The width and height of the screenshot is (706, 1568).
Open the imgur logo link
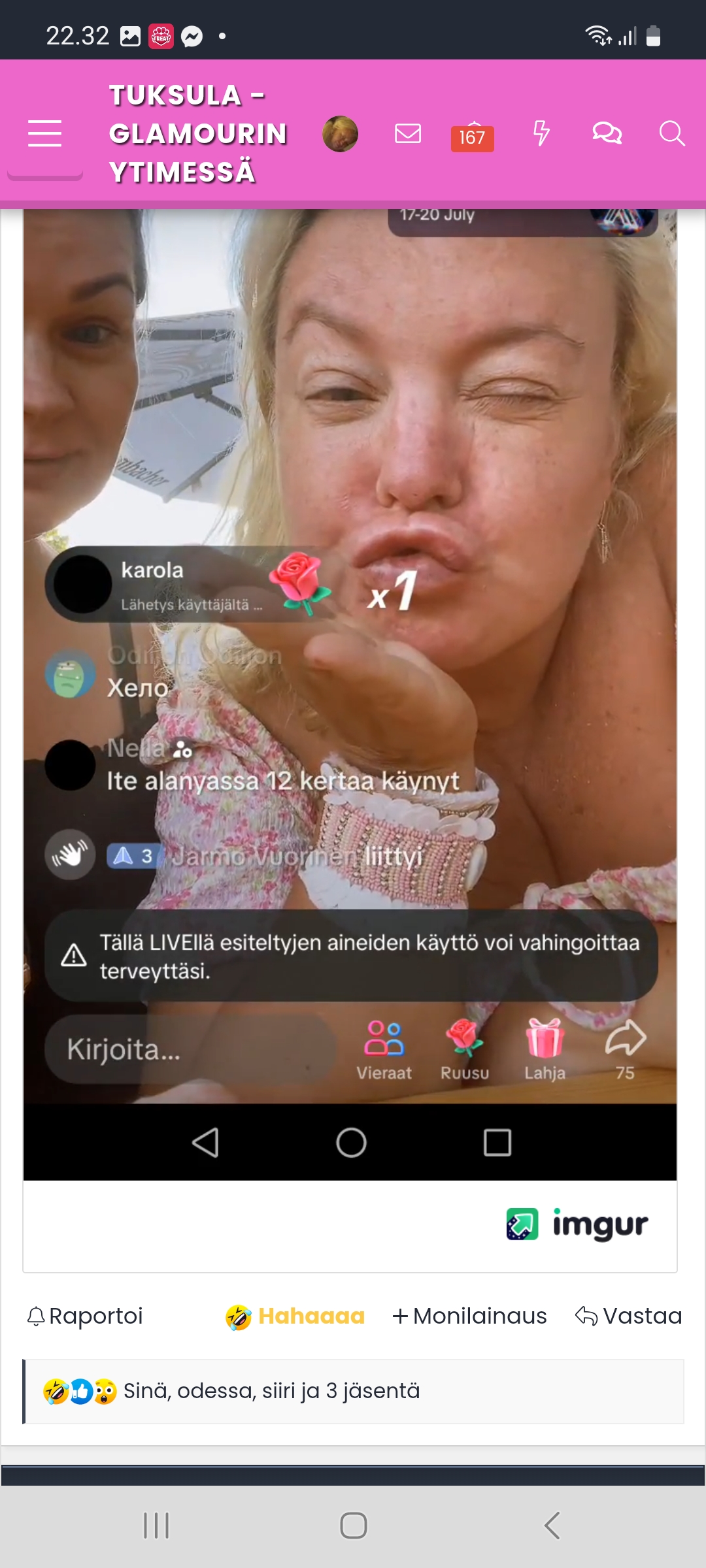(578, 1224)
